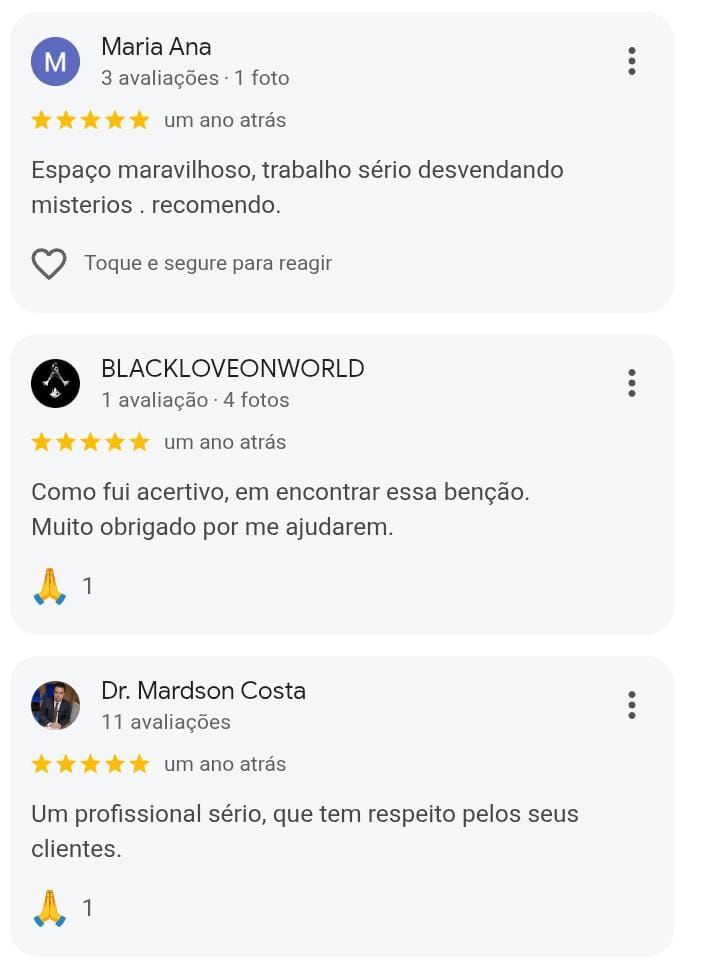Open Dr. Mardson Costa's profile photo
702x962 pixels.
pyautogui.click(x=55, y=705)
